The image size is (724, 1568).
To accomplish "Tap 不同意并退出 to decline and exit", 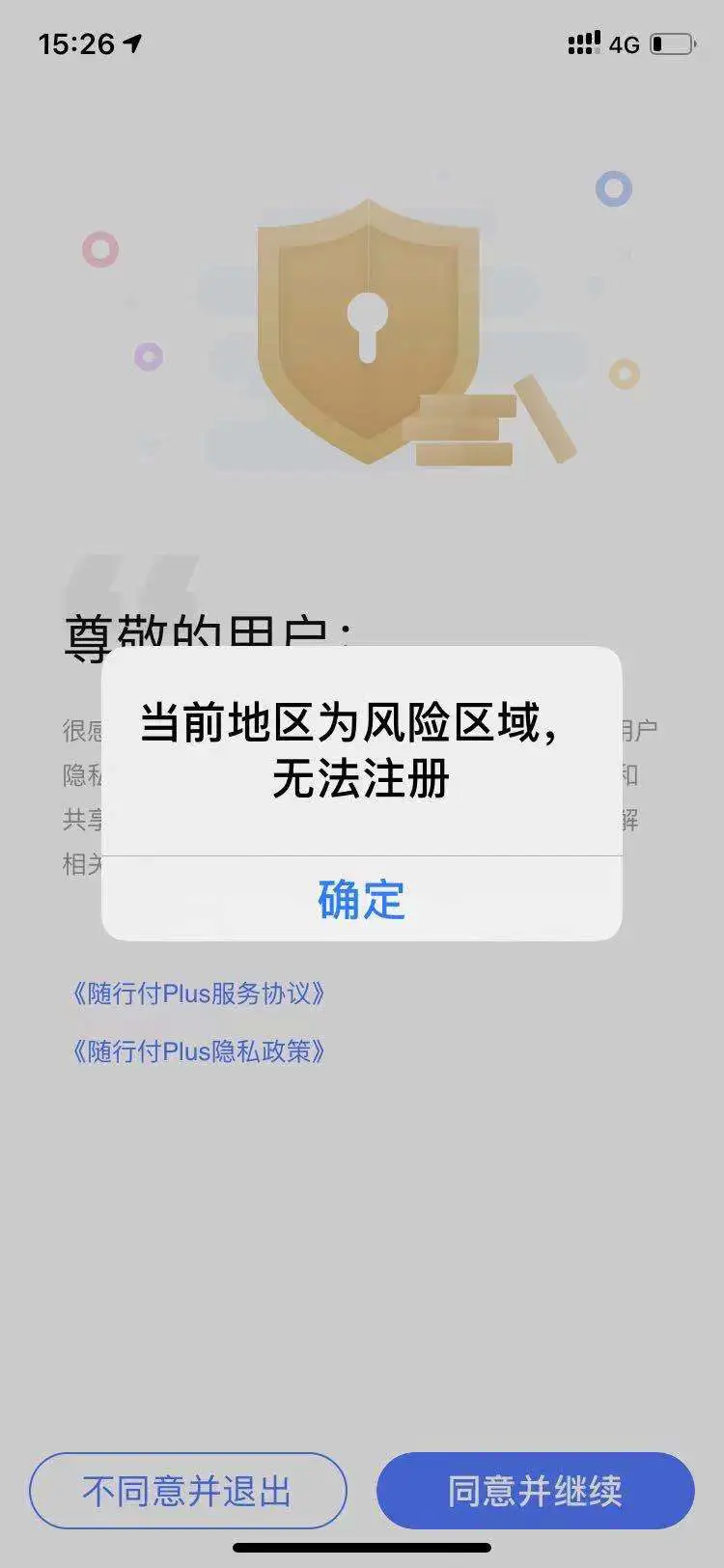I will tap(189, 1491).
